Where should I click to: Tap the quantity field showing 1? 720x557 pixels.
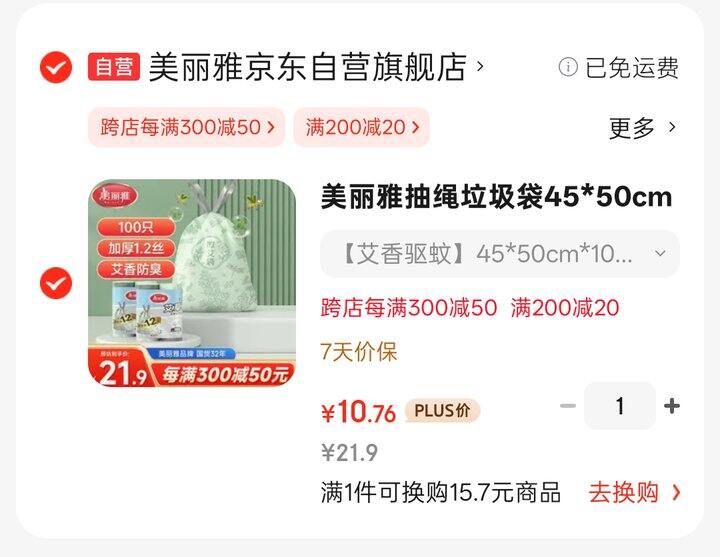[619, 406]
